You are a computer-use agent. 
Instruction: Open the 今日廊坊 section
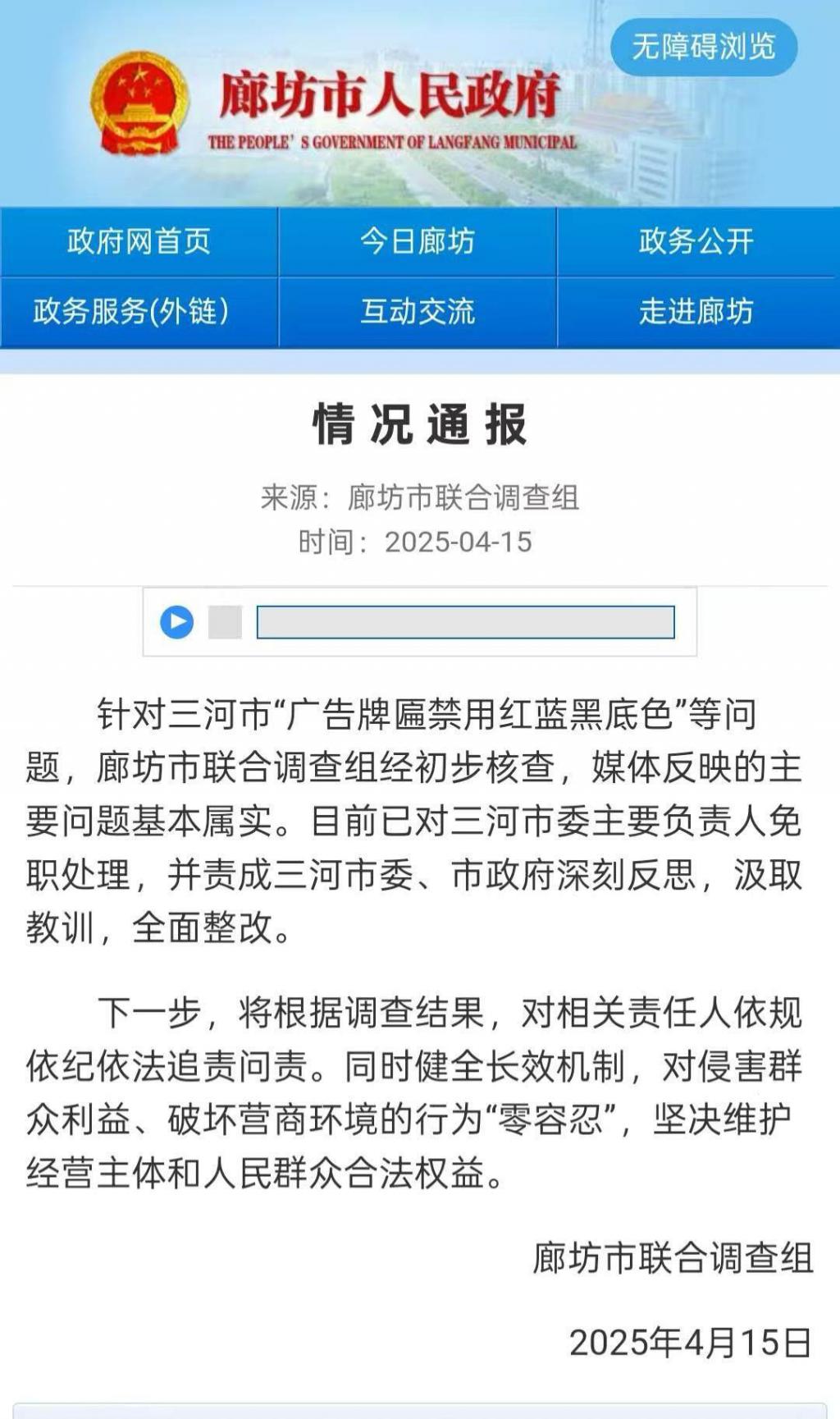(418, 241)
